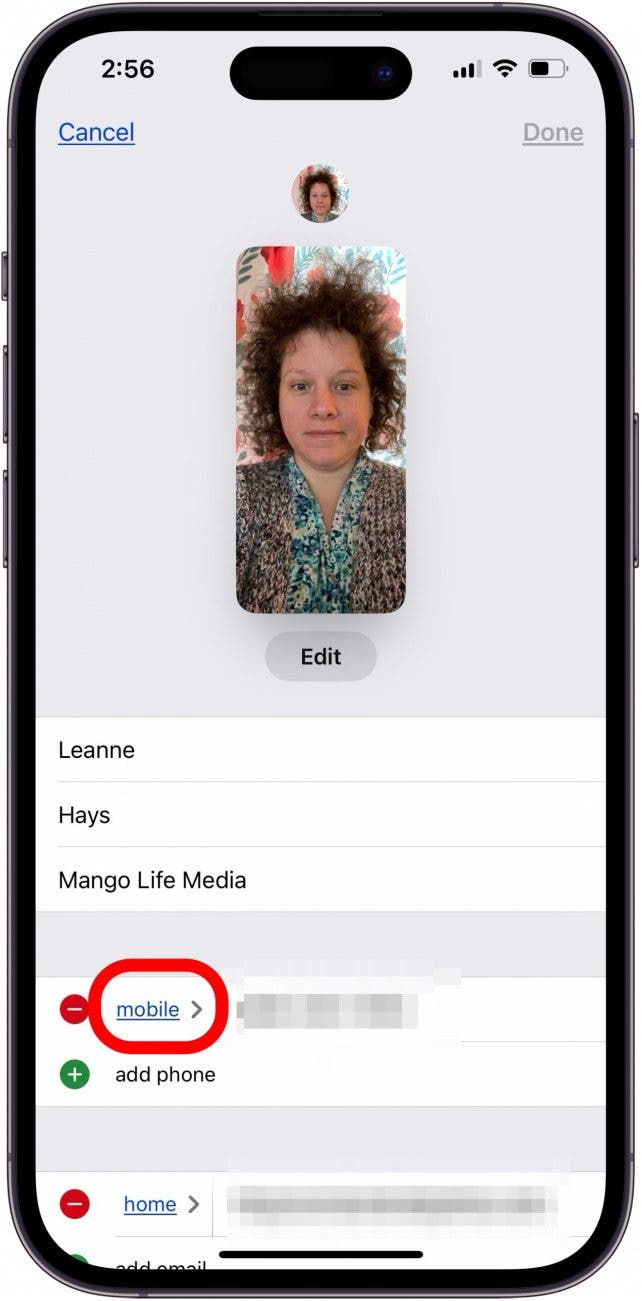Tap the small round contact photo
The width and height of the screenshot is (642, 1301).
click(x=320, y=193)
